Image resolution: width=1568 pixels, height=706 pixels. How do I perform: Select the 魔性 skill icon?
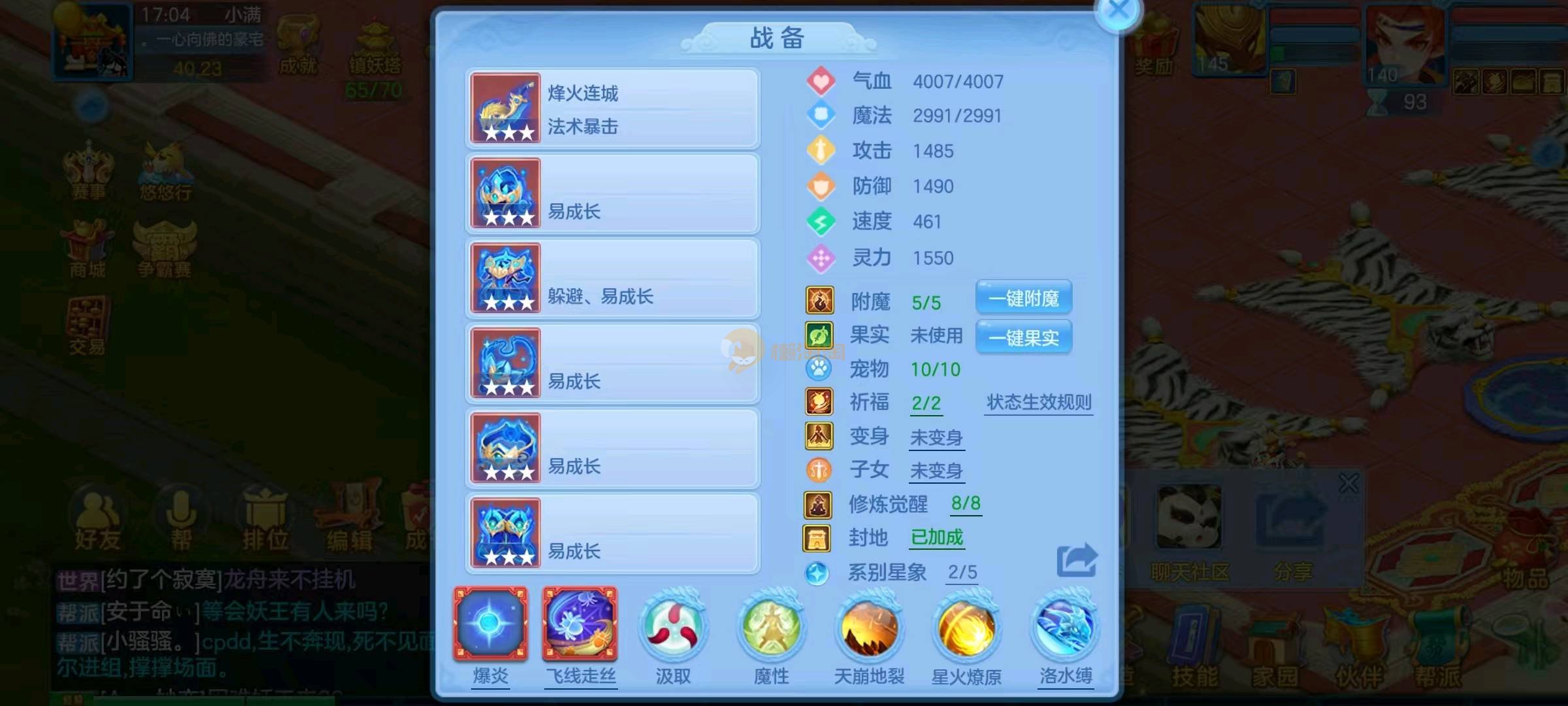coord(772,628)
